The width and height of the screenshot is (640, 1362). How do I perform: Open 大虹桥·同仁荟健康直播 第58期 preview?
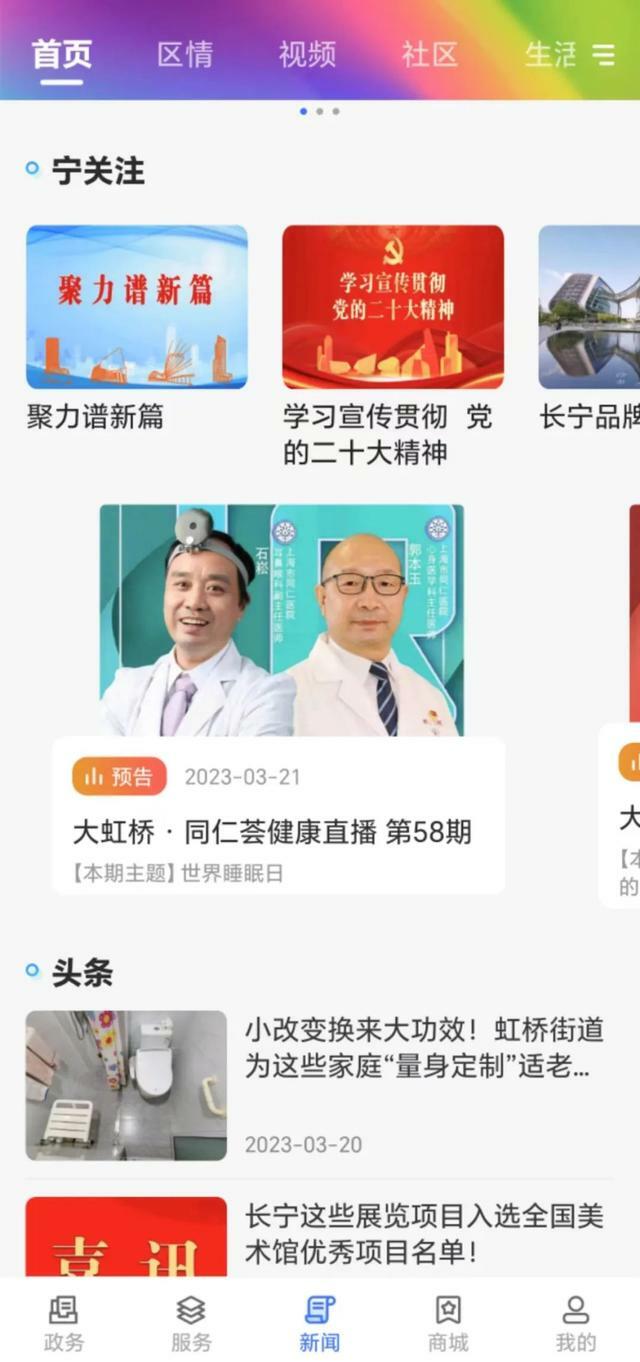[x=279, y=700]
